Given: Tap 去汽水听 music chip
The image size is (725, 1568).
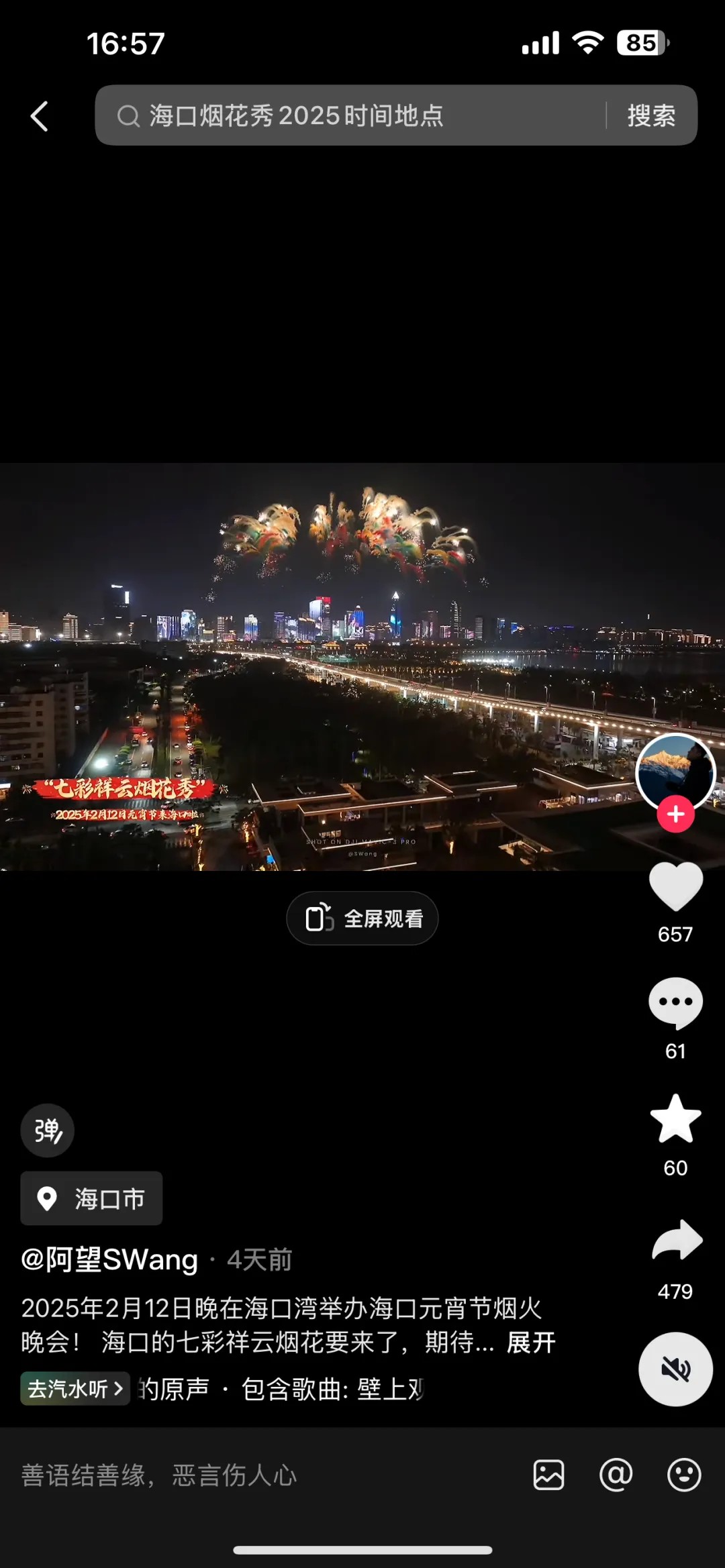Looking at the screenshot, I should 75,1388.
